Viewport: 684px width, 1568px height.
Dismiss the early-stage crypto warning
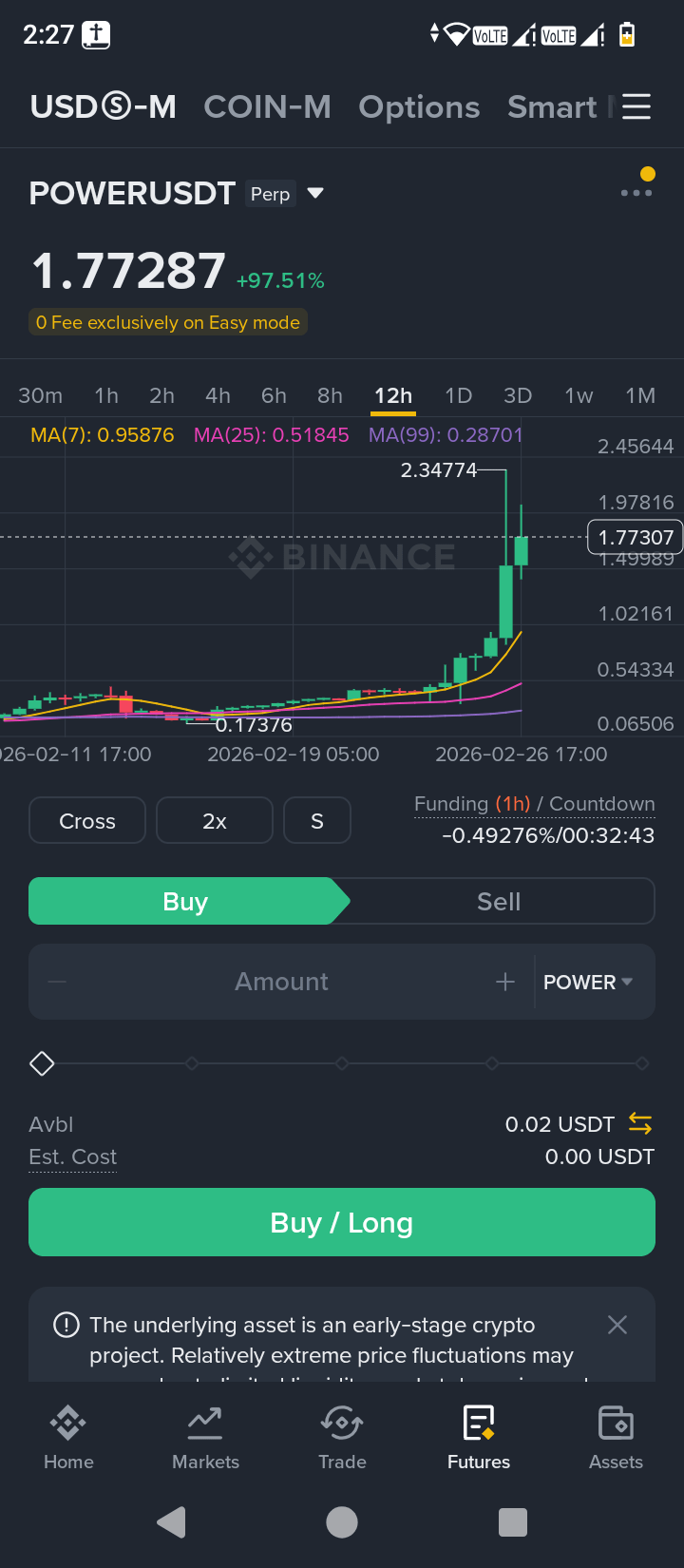[617, 1325]
